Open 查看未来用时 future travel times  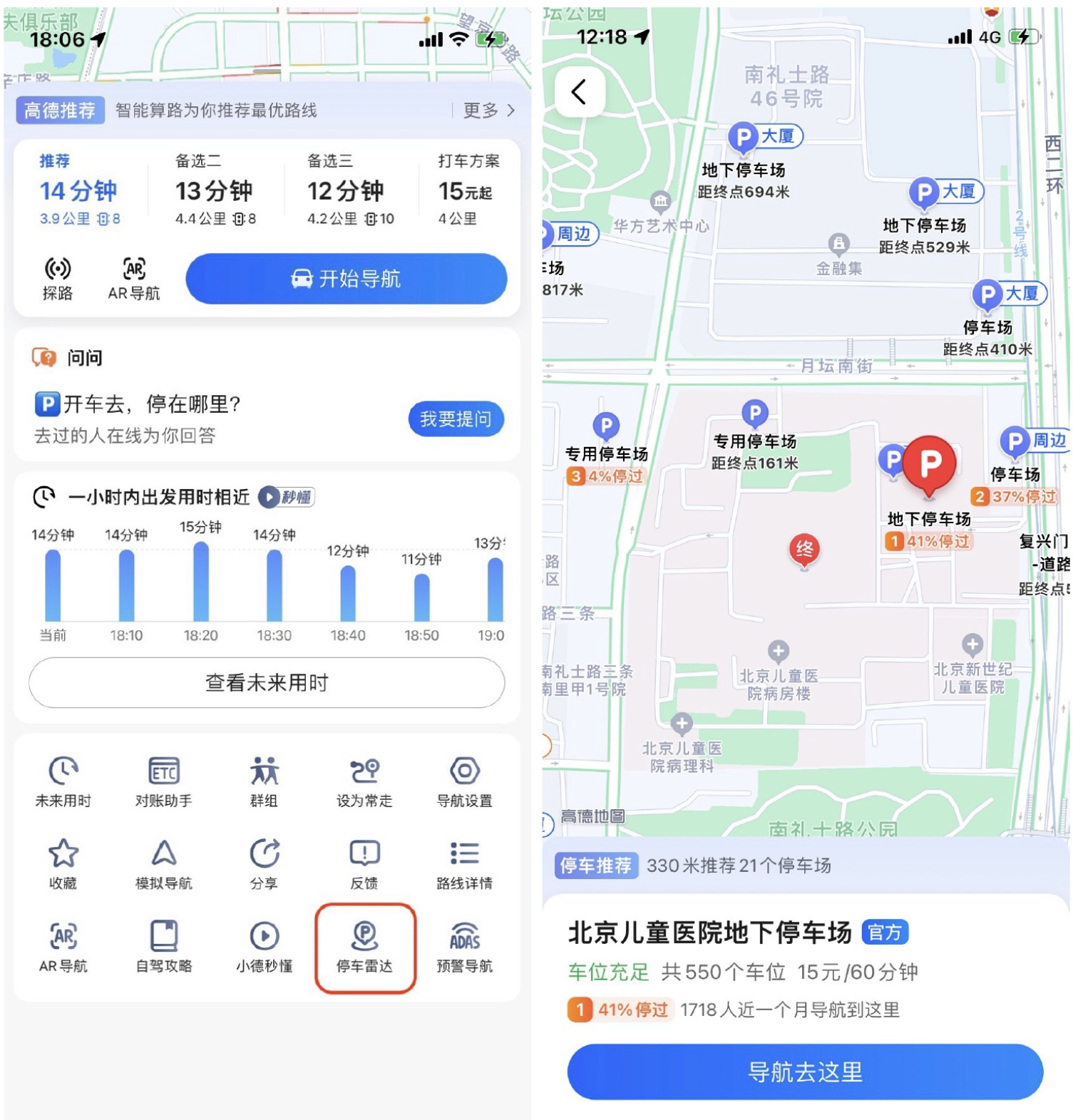[267, 682]
